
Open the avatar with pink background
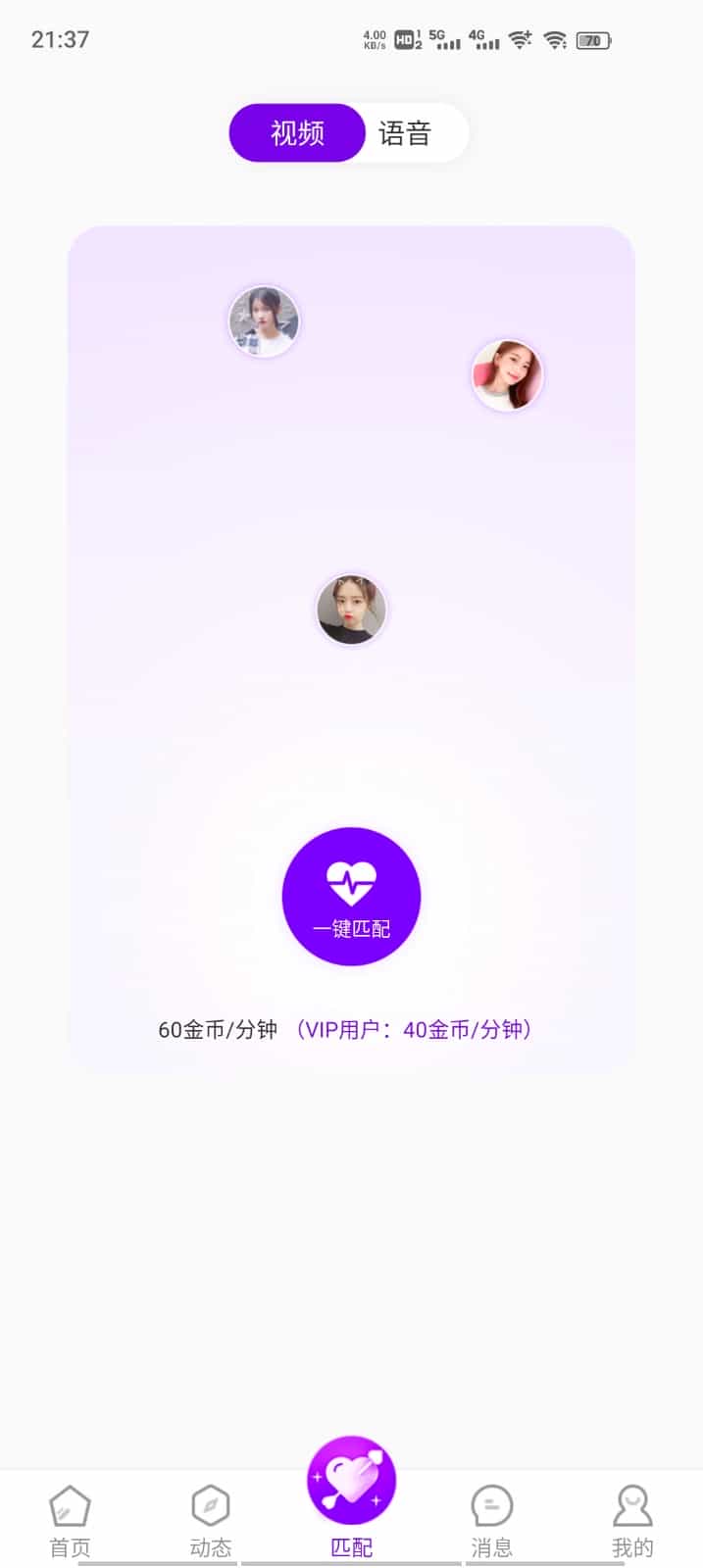coord(507,375)
